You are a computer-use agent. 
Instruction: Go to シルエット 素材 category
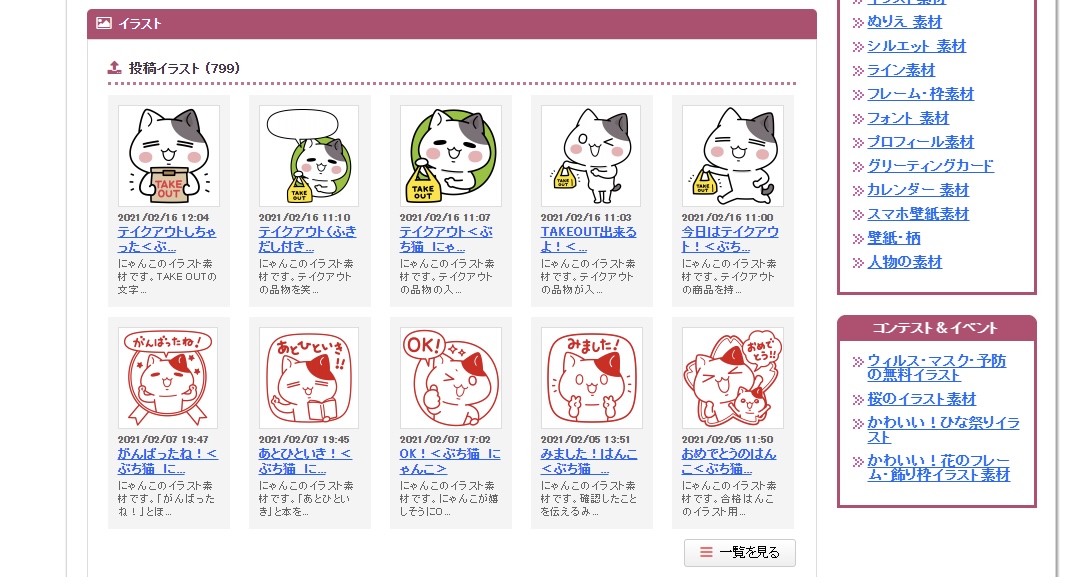point(916,46)
